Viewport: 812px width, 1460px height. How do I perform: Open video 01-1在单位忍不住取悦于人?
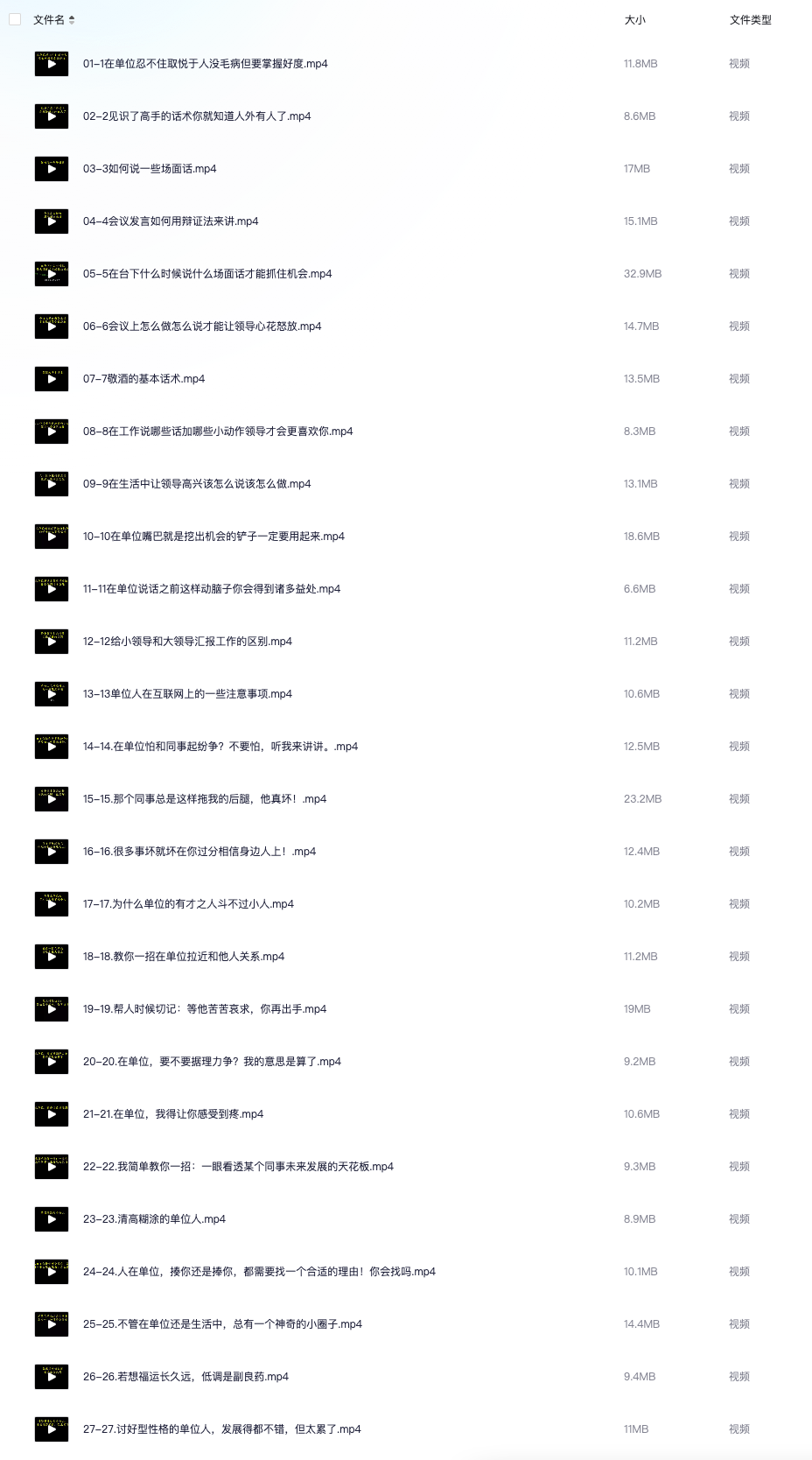[x=206, y=64]
